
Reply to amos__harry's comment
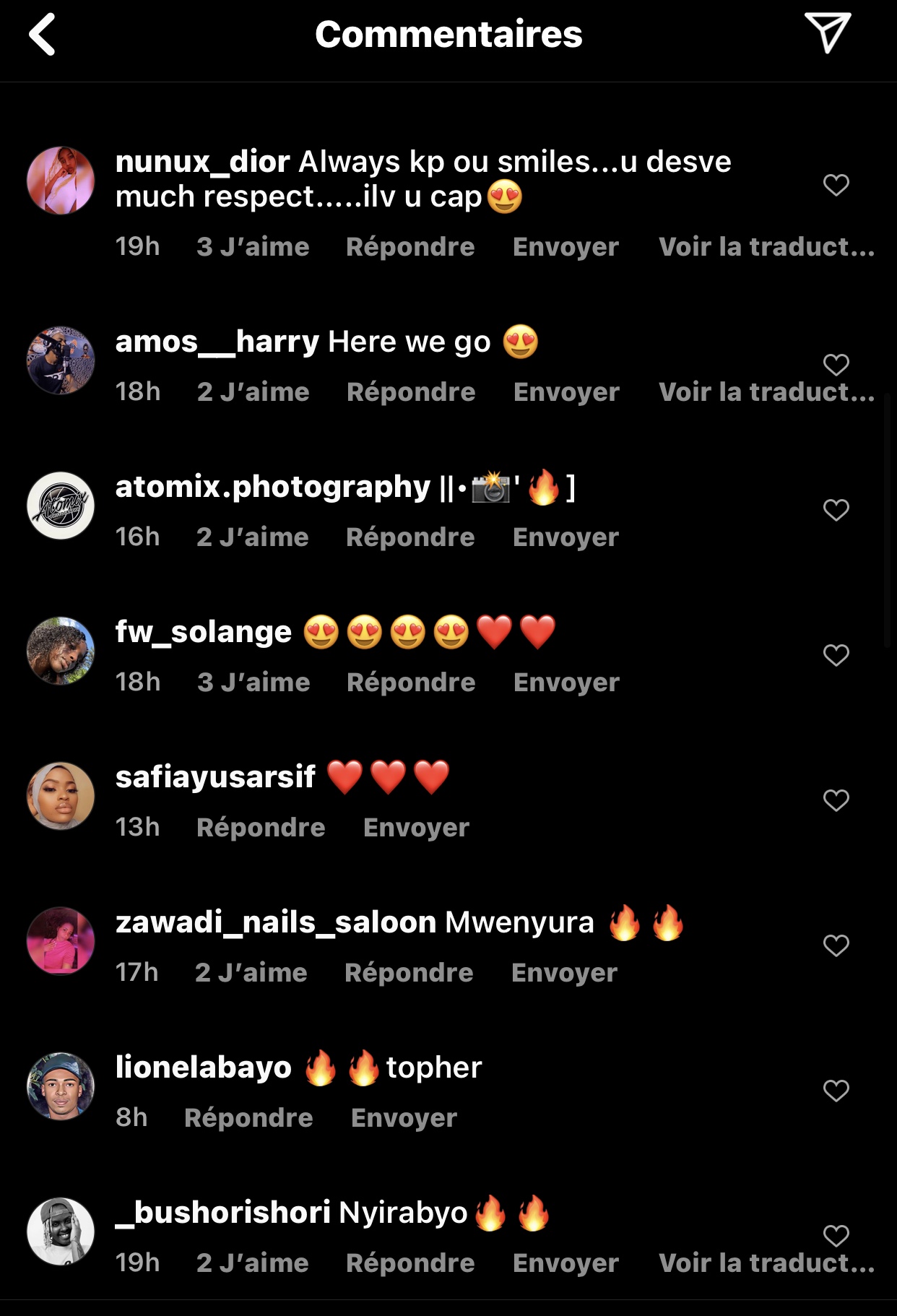click(x=411, y=391)
